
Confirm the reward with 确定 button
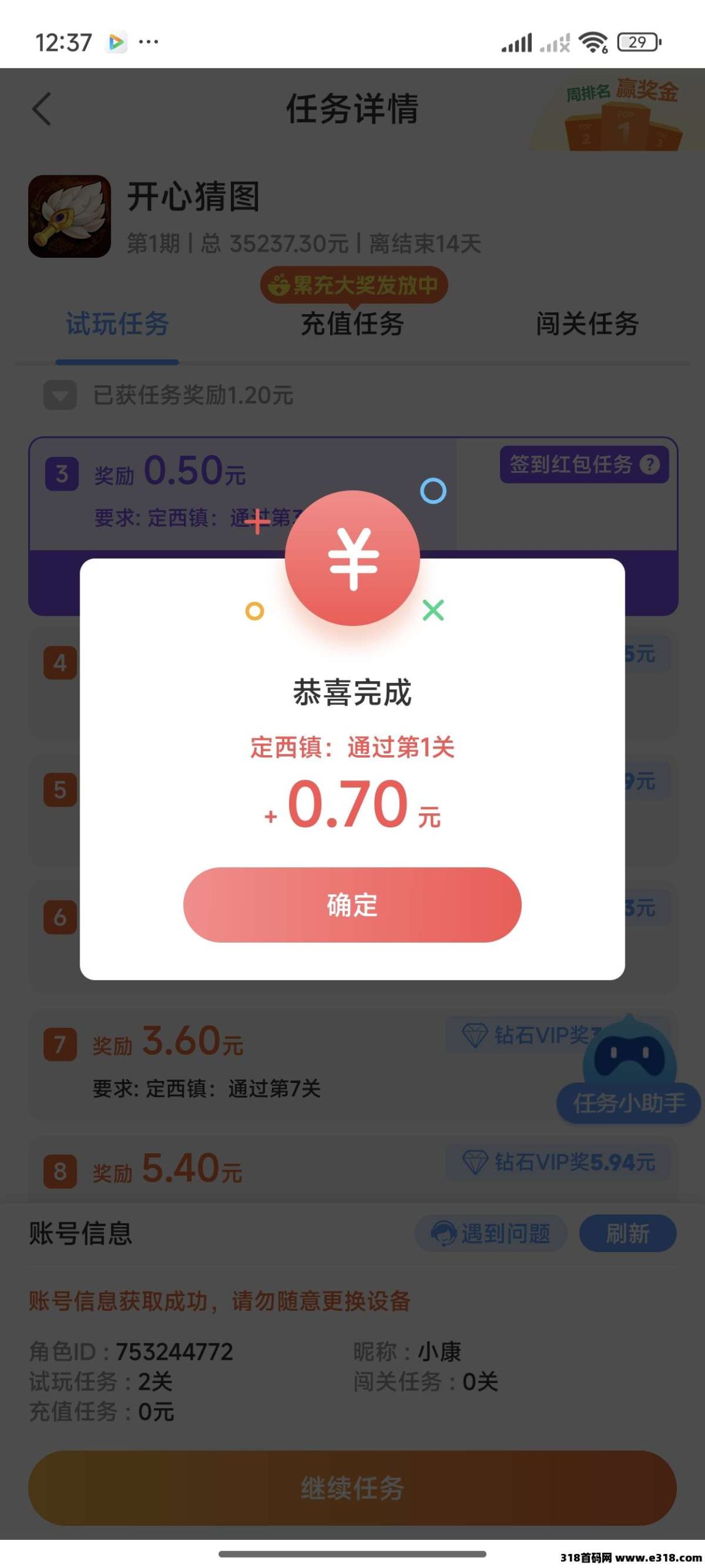point(352,905)
